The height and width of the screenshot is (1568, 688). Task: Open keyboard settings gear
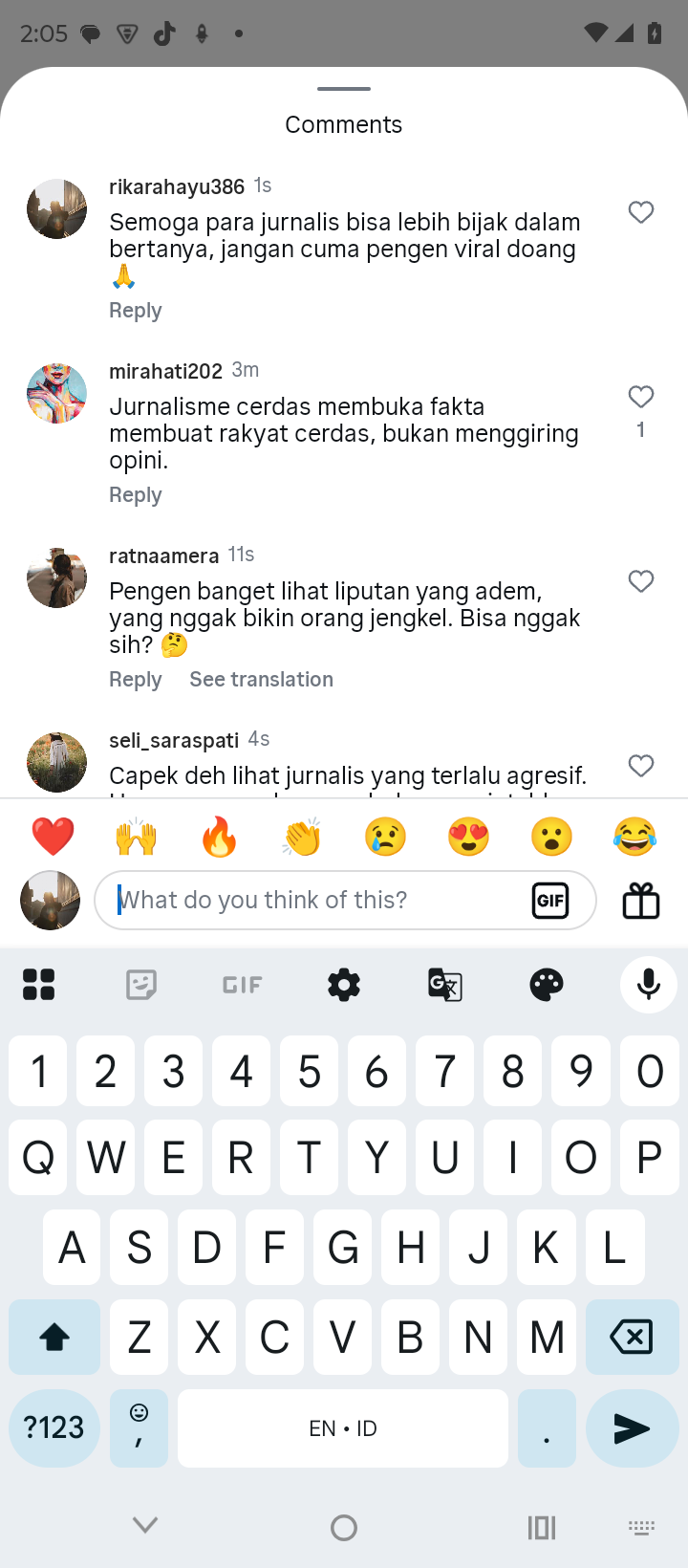pos(344,984)
